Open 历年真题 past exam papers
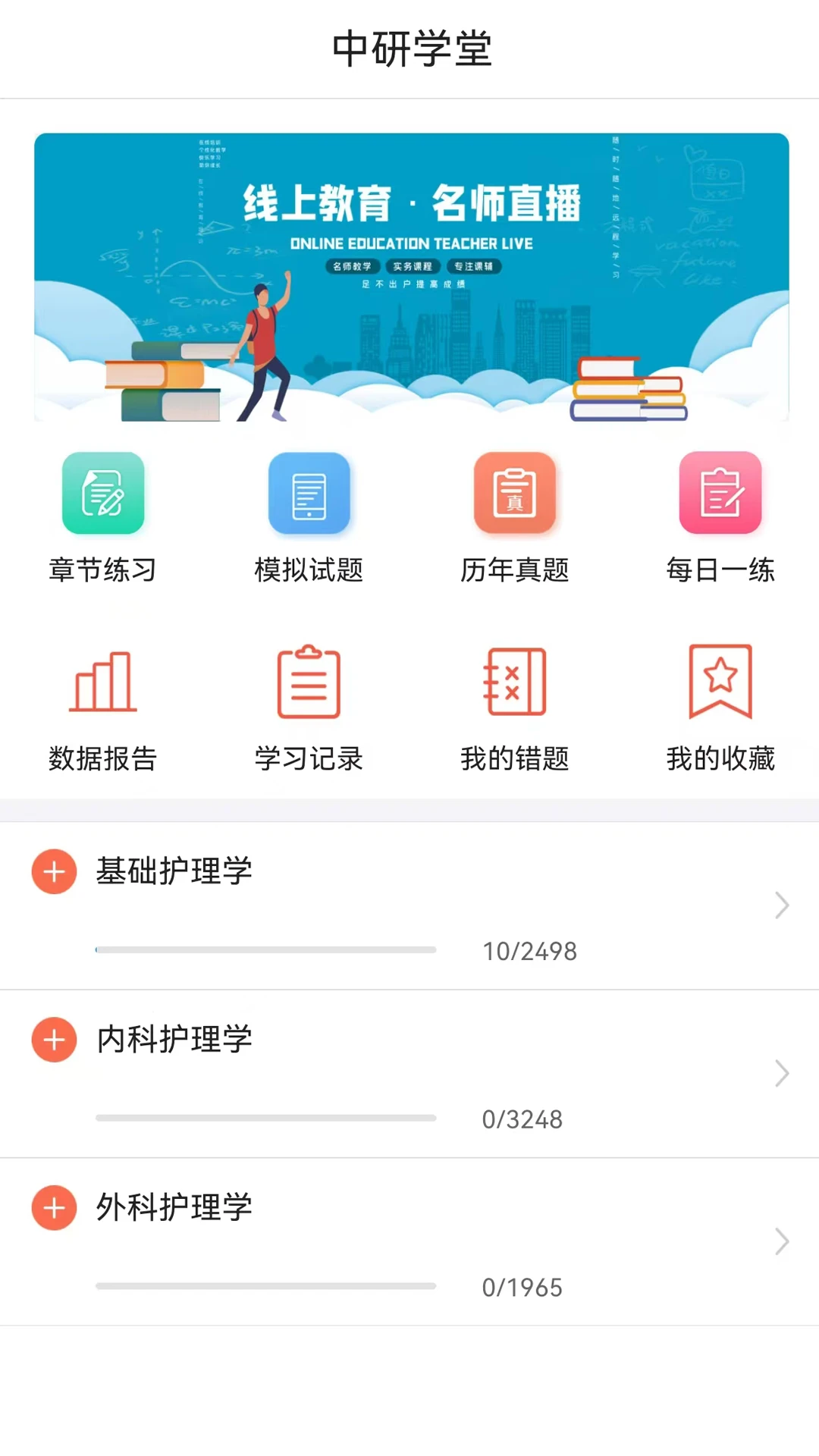This screenshot has width=819, height=1456. (515, 493)
